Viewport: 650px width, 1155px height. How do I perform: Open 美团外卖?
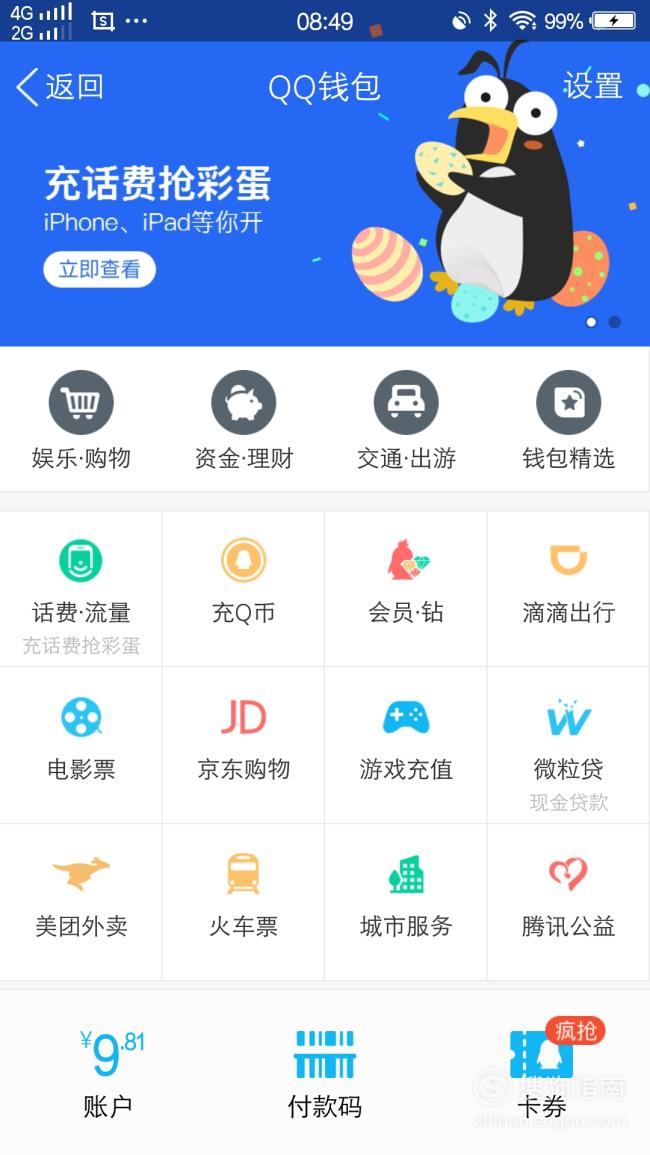point(81,902)
